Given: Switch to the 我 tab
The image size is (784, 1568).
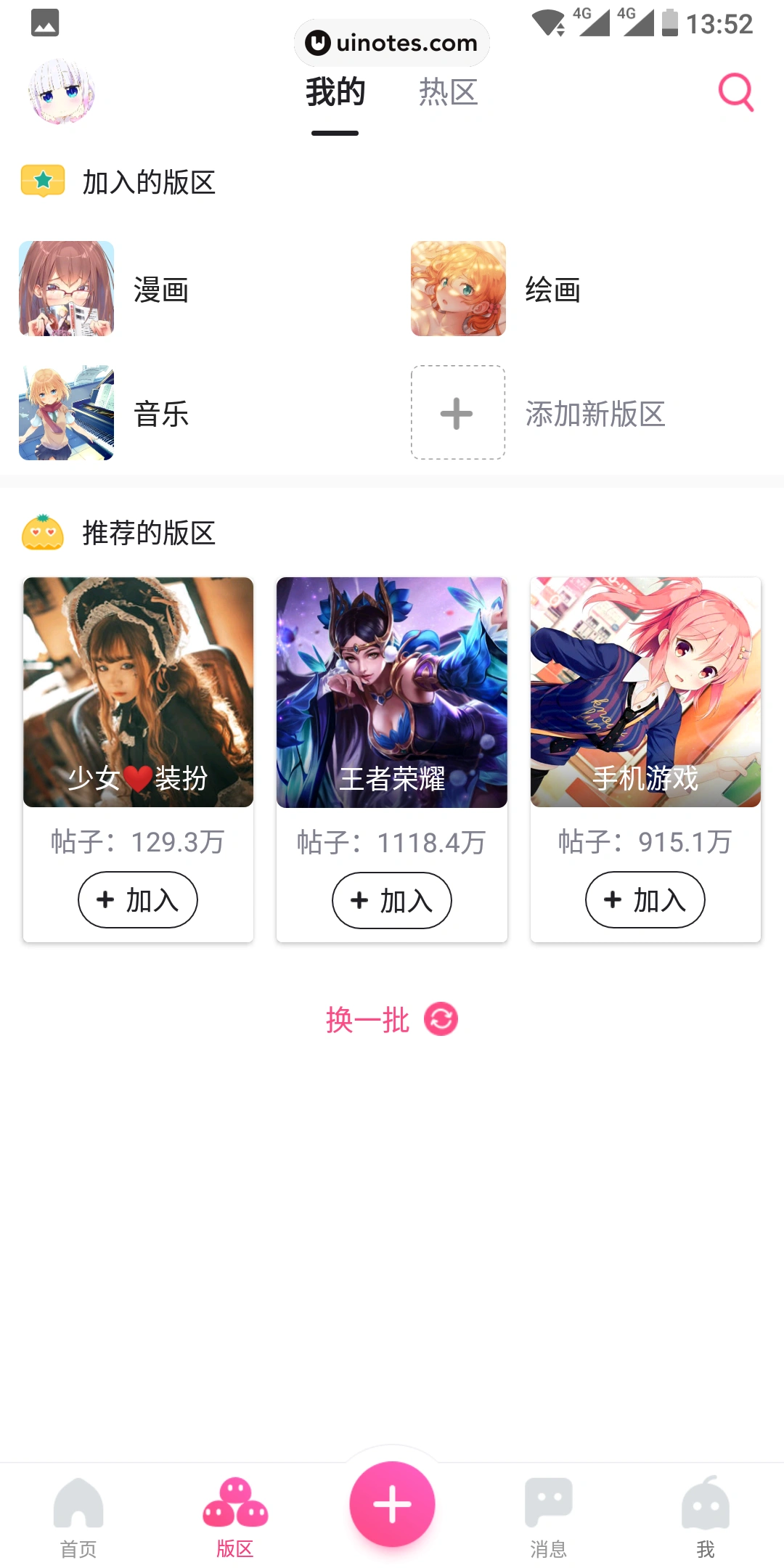Looking at the screenshot, I should (x=706, y=1517).
